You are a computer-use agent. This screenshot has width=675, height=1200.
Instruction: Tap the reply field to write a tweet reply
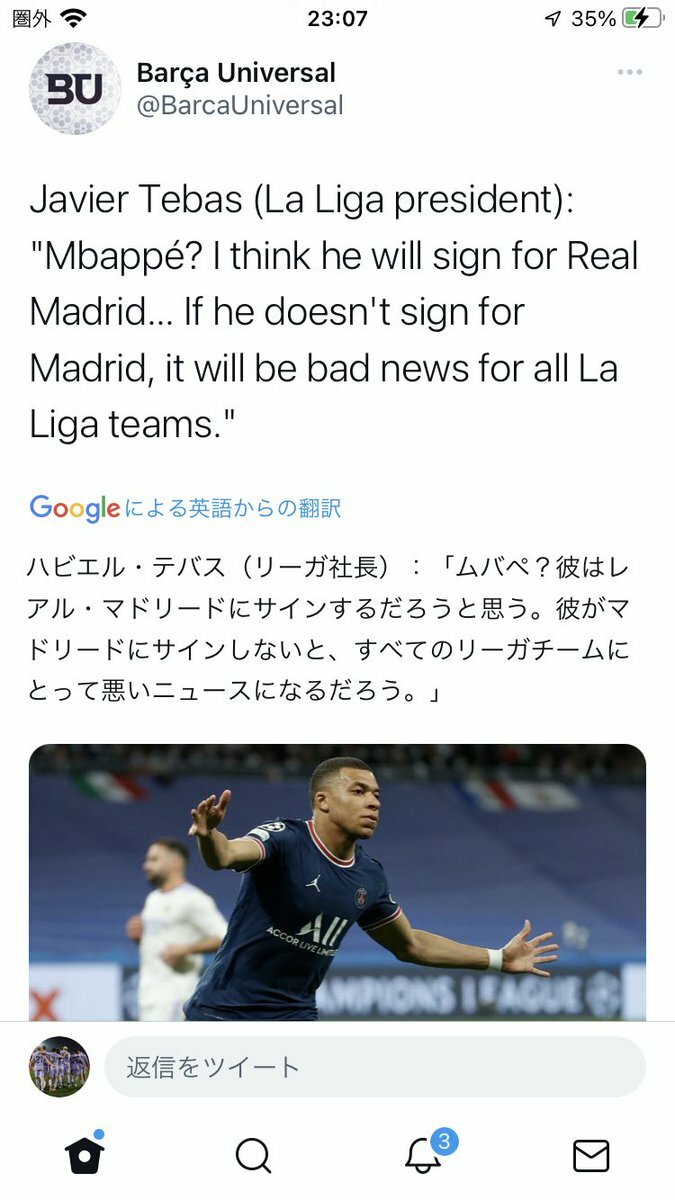[x=375, y=1067]
